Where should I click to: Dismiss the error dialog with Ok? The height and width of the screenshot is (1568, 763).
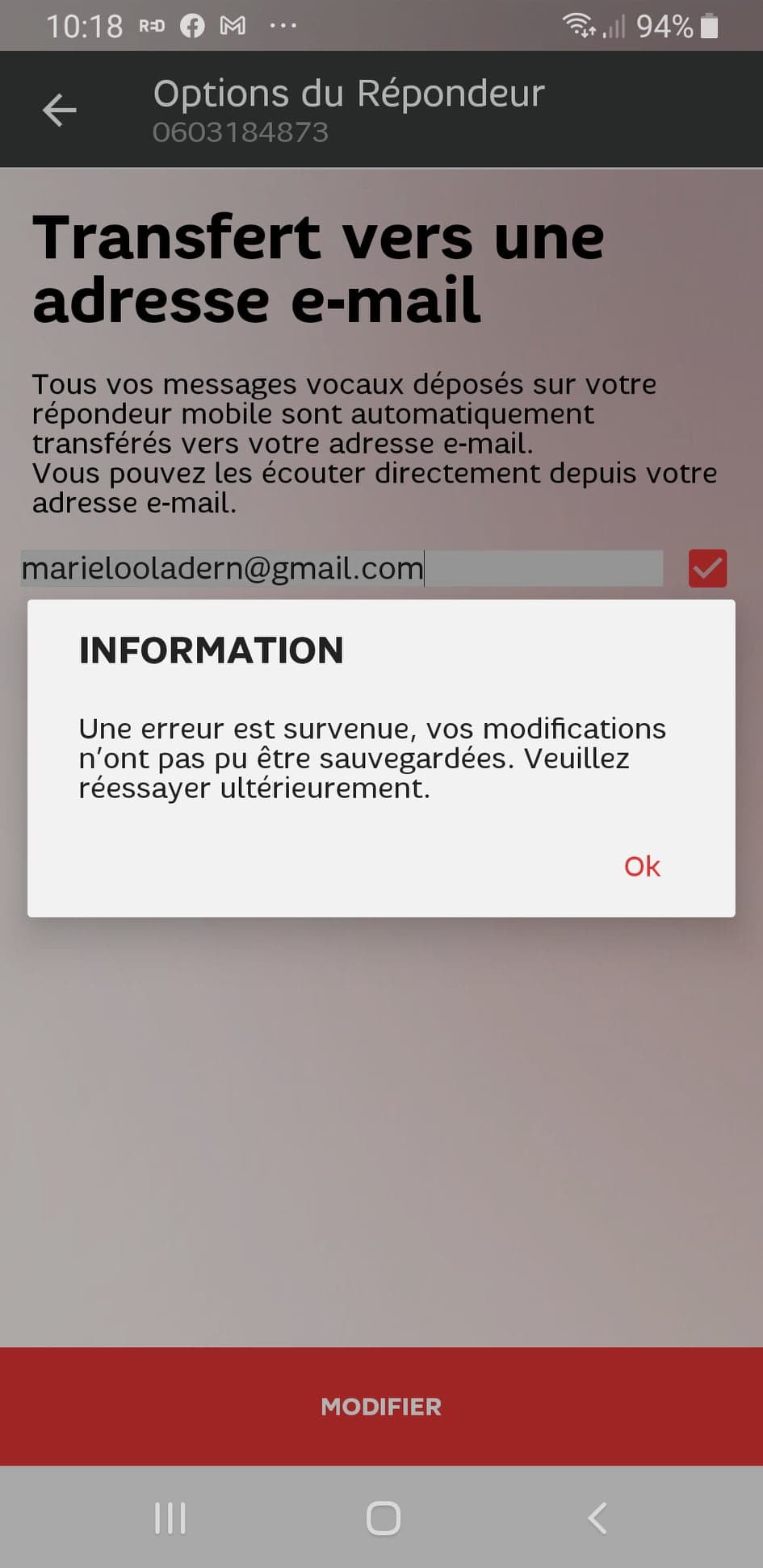pos(642,866)
